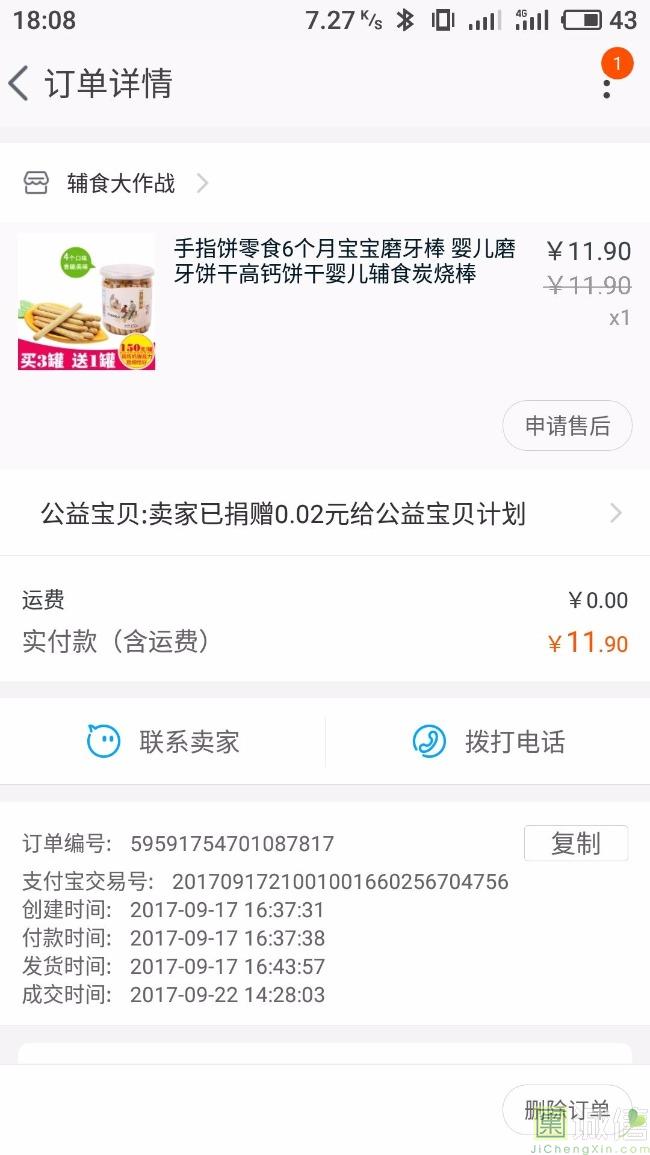
Task: Copy the order number with 复制
Action: point(575,843)
